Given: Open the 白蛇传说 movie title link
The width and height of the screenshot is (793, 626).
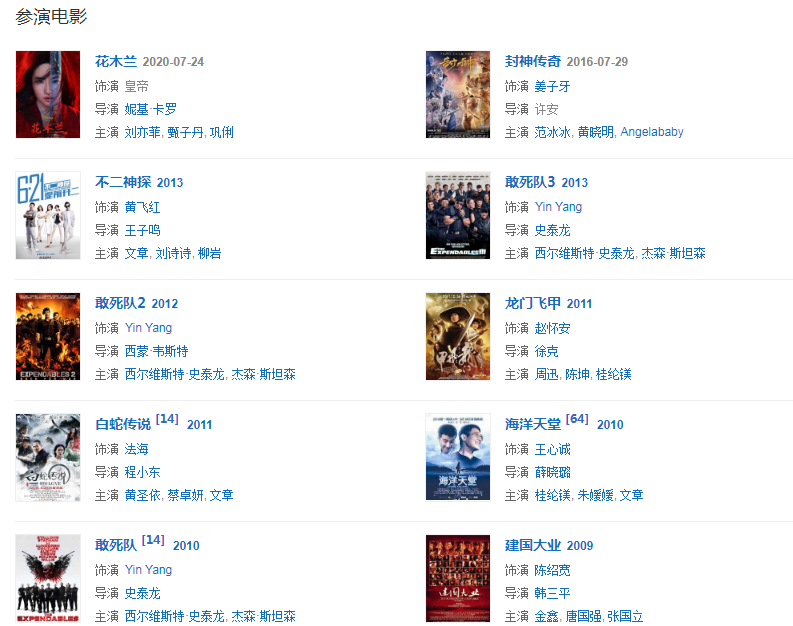Looking at the screenshot, I should click(123, 425).
